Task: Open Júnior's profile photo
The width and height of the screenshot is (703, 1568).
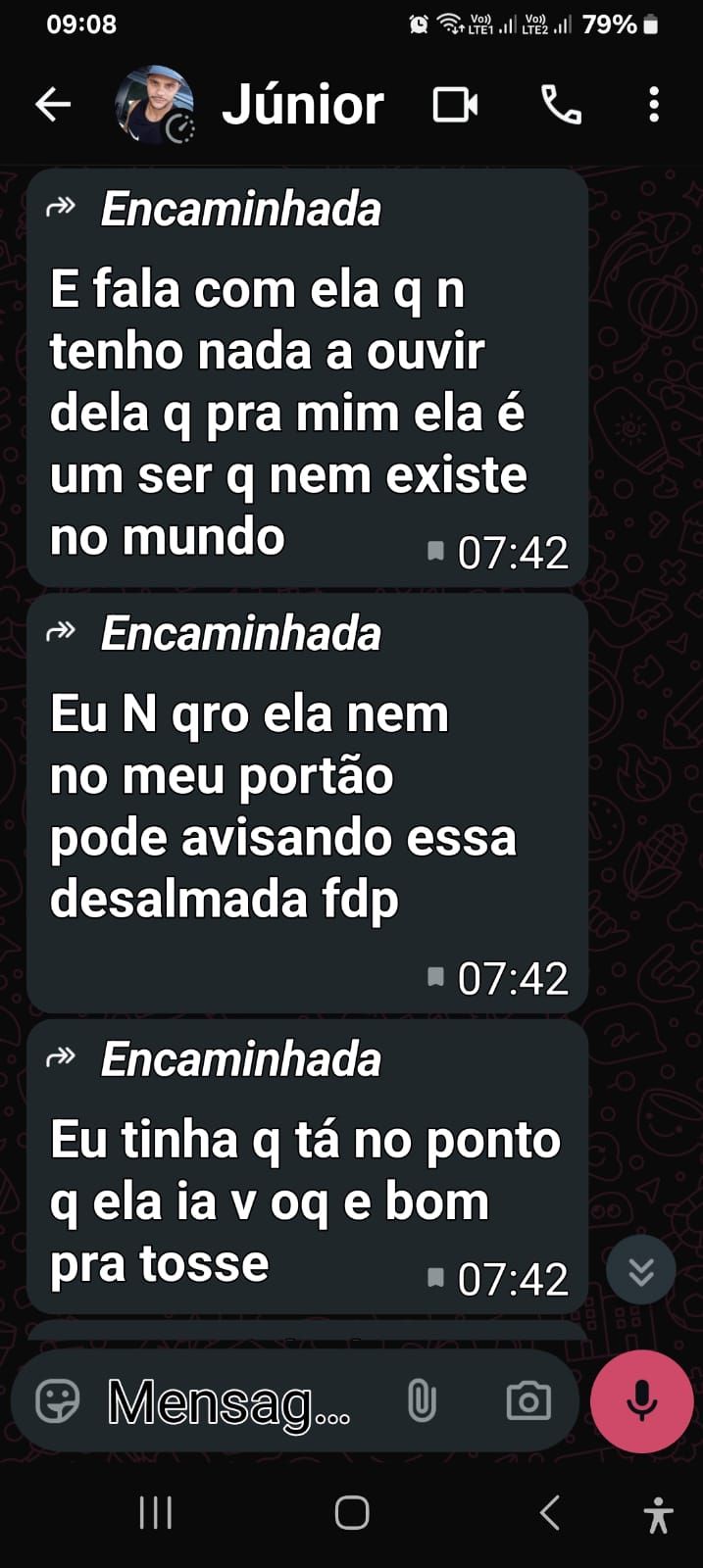Action: click(x=154, y=105)
